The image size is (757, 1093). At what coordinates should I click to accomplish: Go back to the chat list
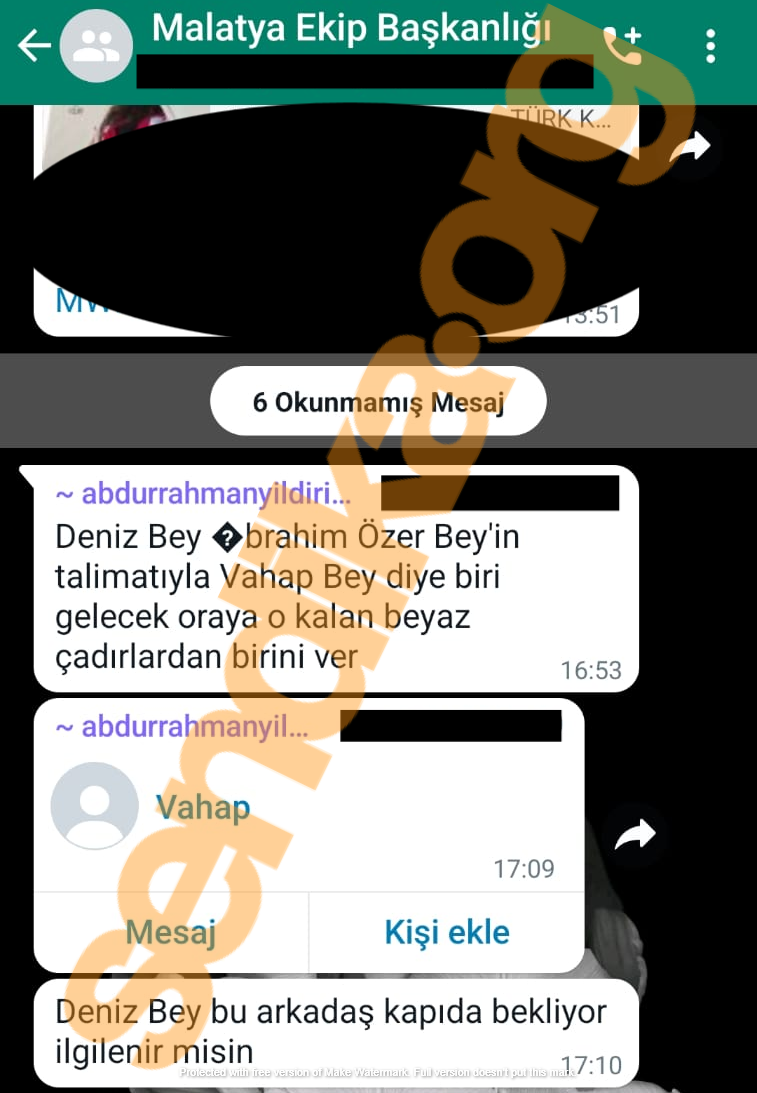tap(34, 46)
